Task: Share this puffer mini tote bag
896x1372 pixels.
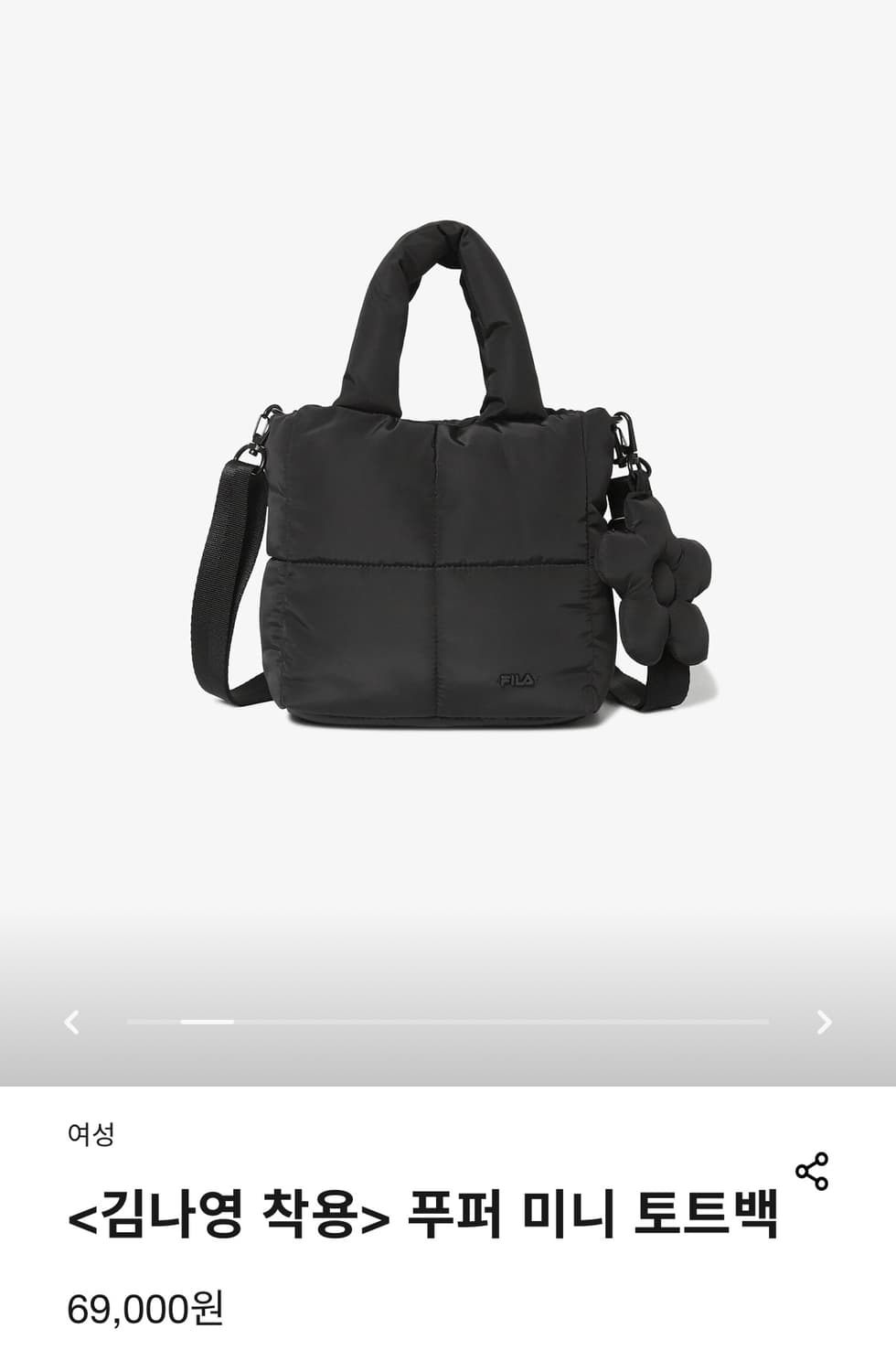Action: click(812, 1171)
